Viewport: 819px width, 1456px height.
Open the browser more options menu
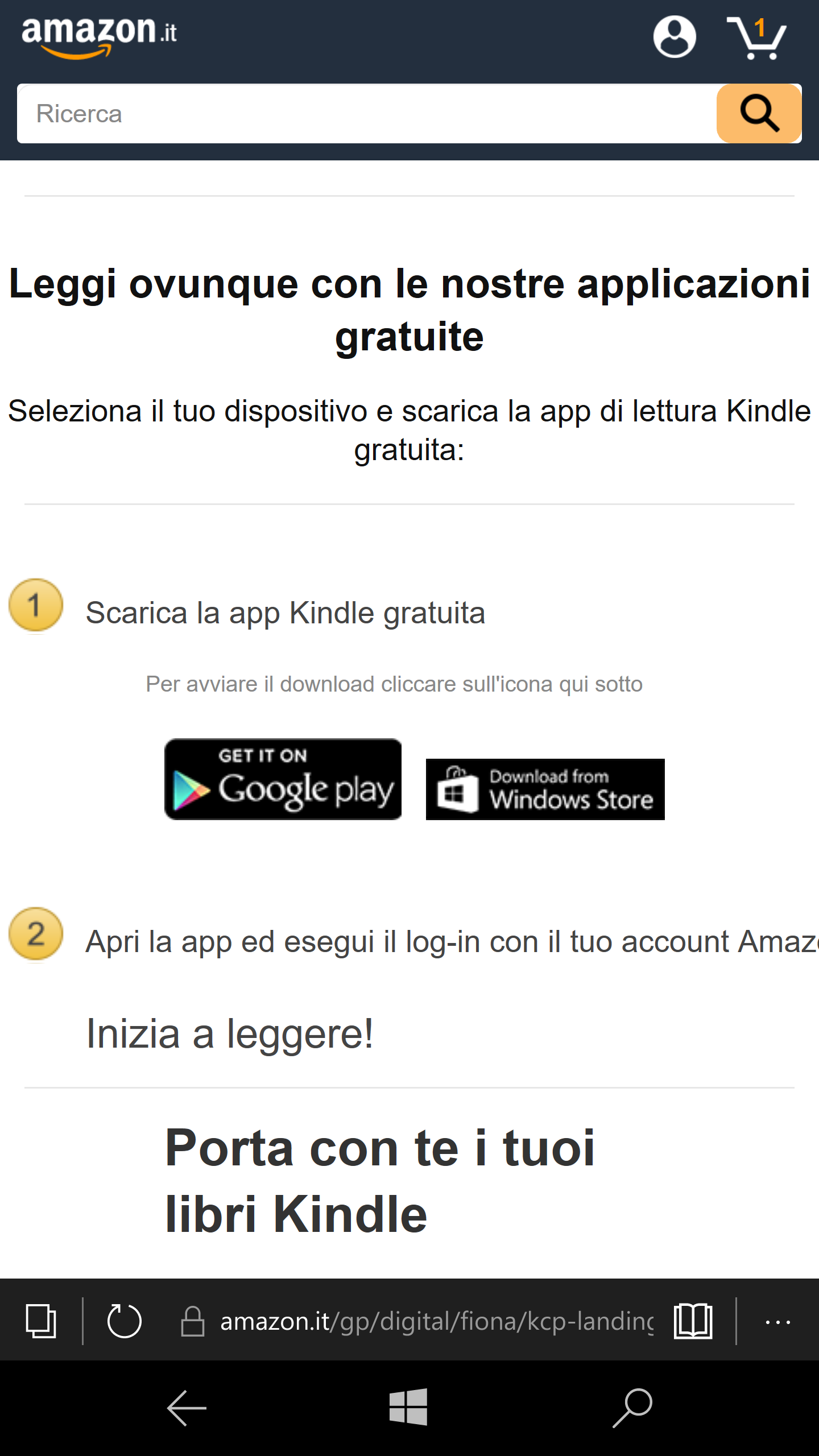pos(777,1322)
